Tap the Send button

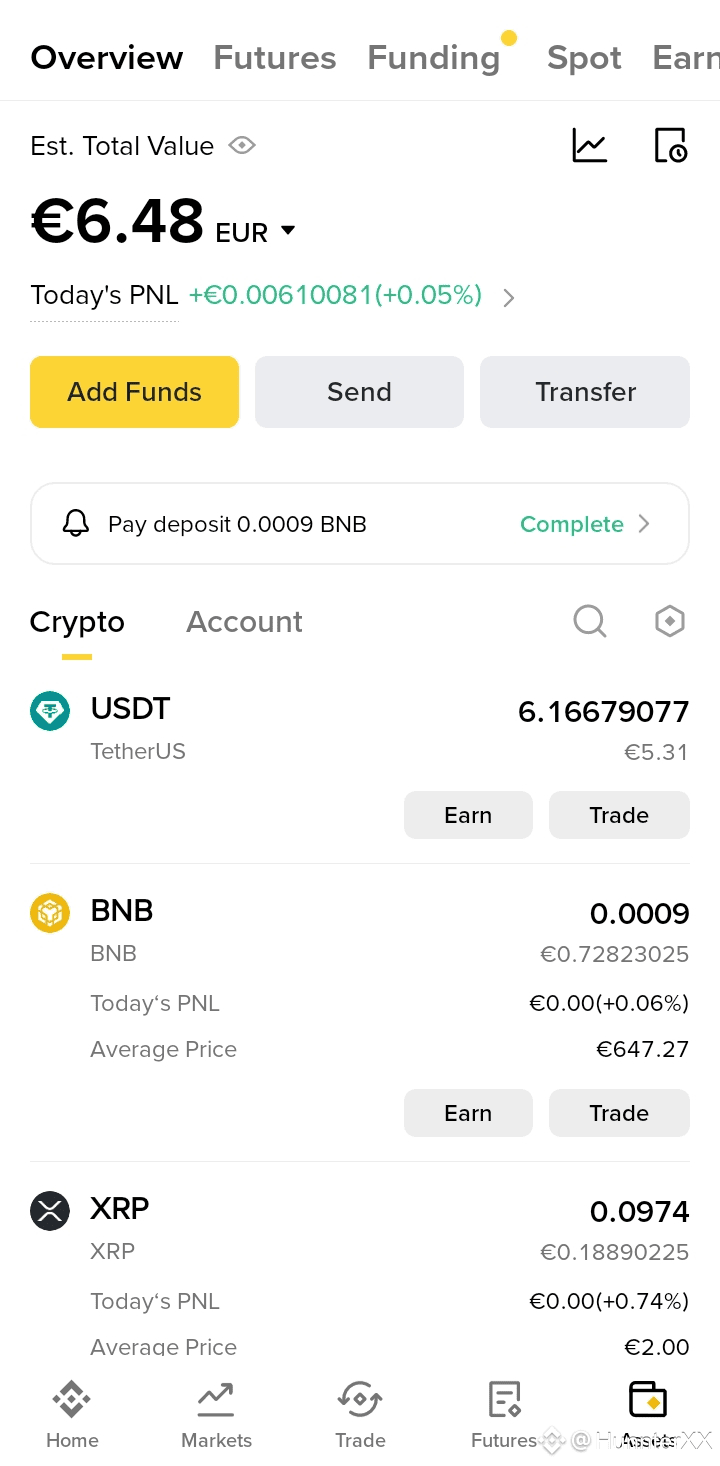pos(359,392)
